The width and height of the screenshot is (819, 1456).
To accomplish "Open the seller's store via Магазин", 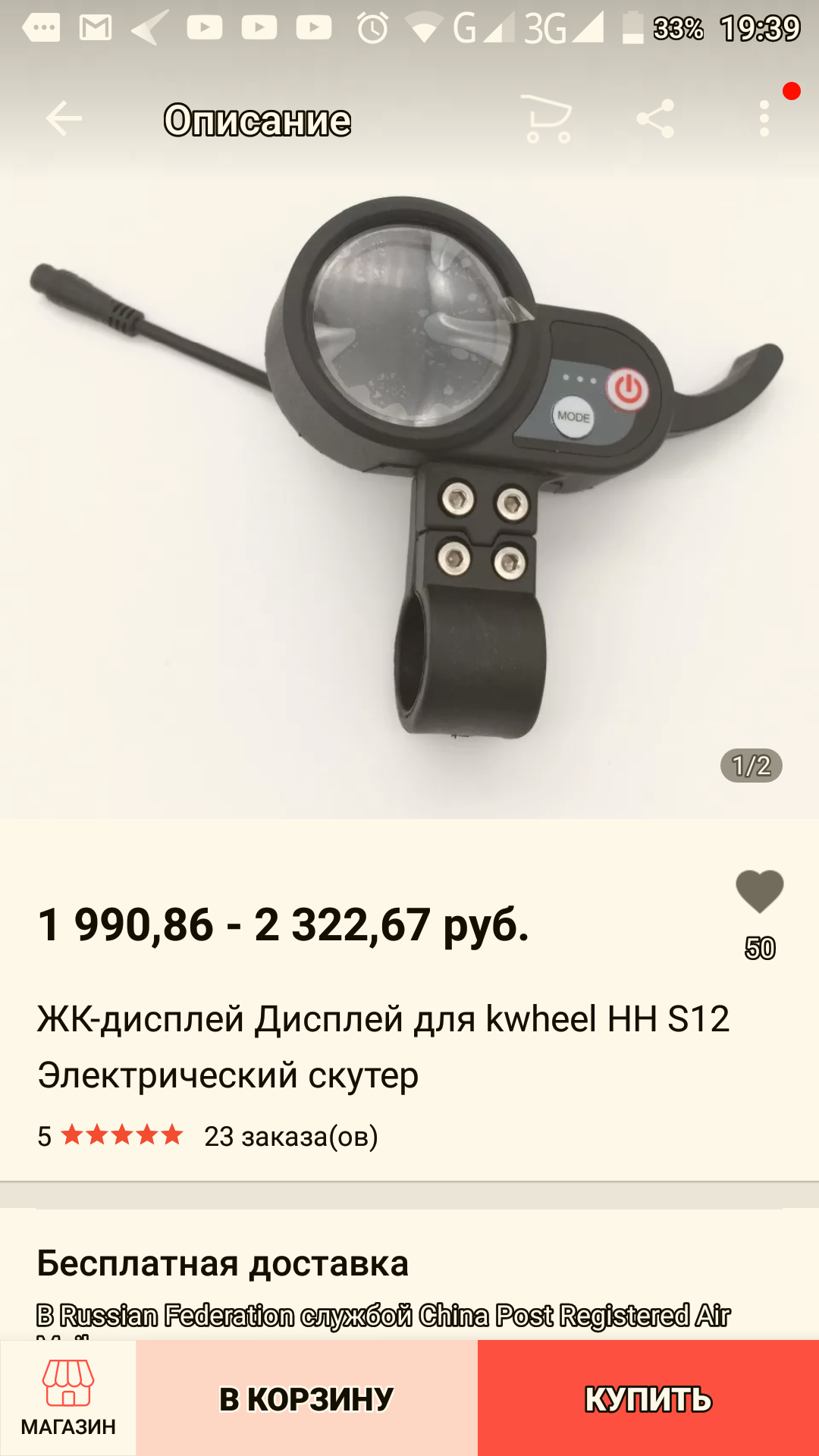I will pos(68,1398).
